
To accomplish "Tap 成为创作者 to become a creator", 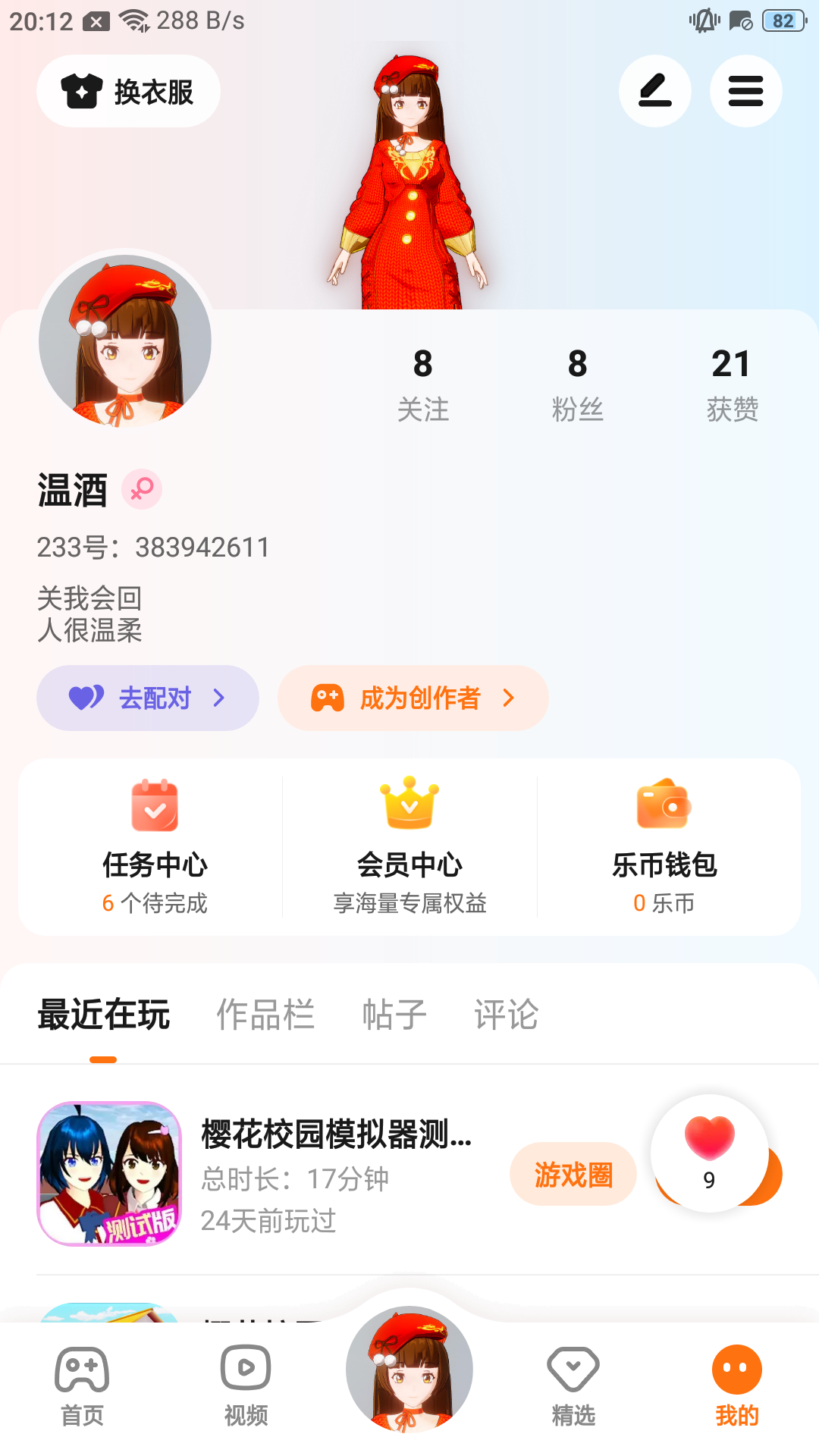I will 413,698.
